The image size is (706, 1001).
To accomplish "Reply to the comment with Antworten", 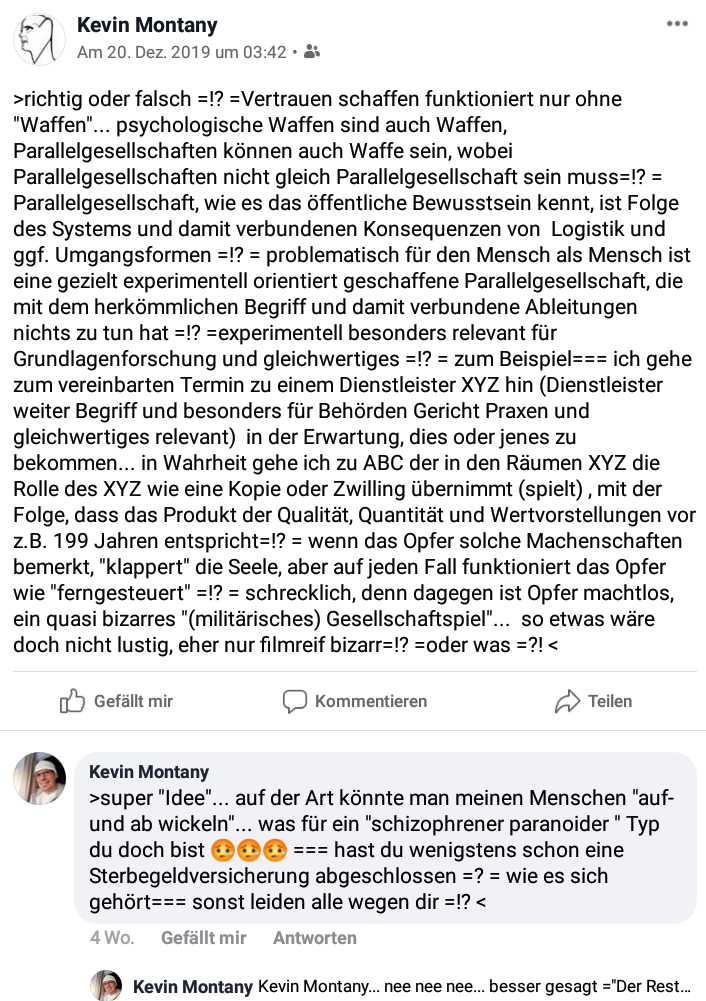I will coord(314,937).
